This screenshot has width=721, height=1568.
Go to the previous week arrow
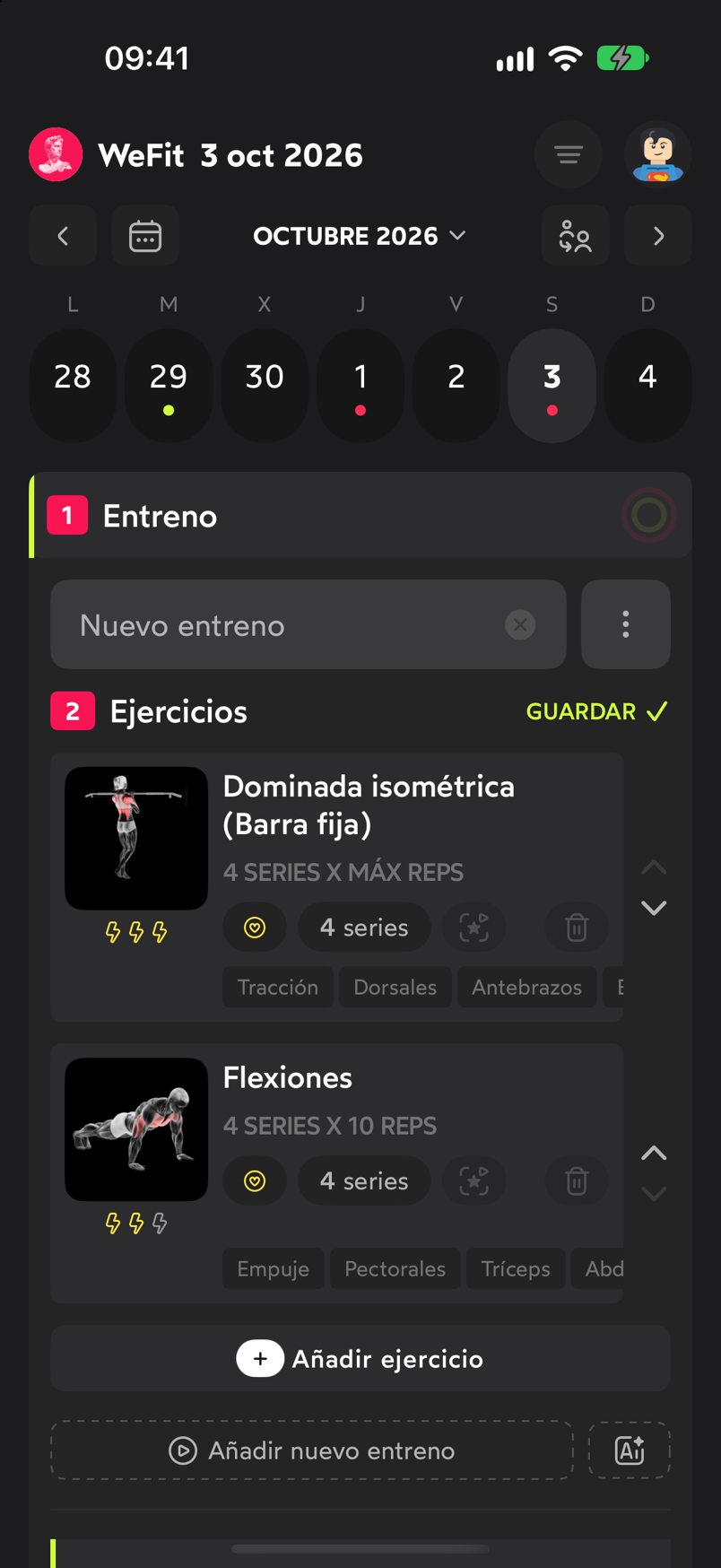[63, 236]
